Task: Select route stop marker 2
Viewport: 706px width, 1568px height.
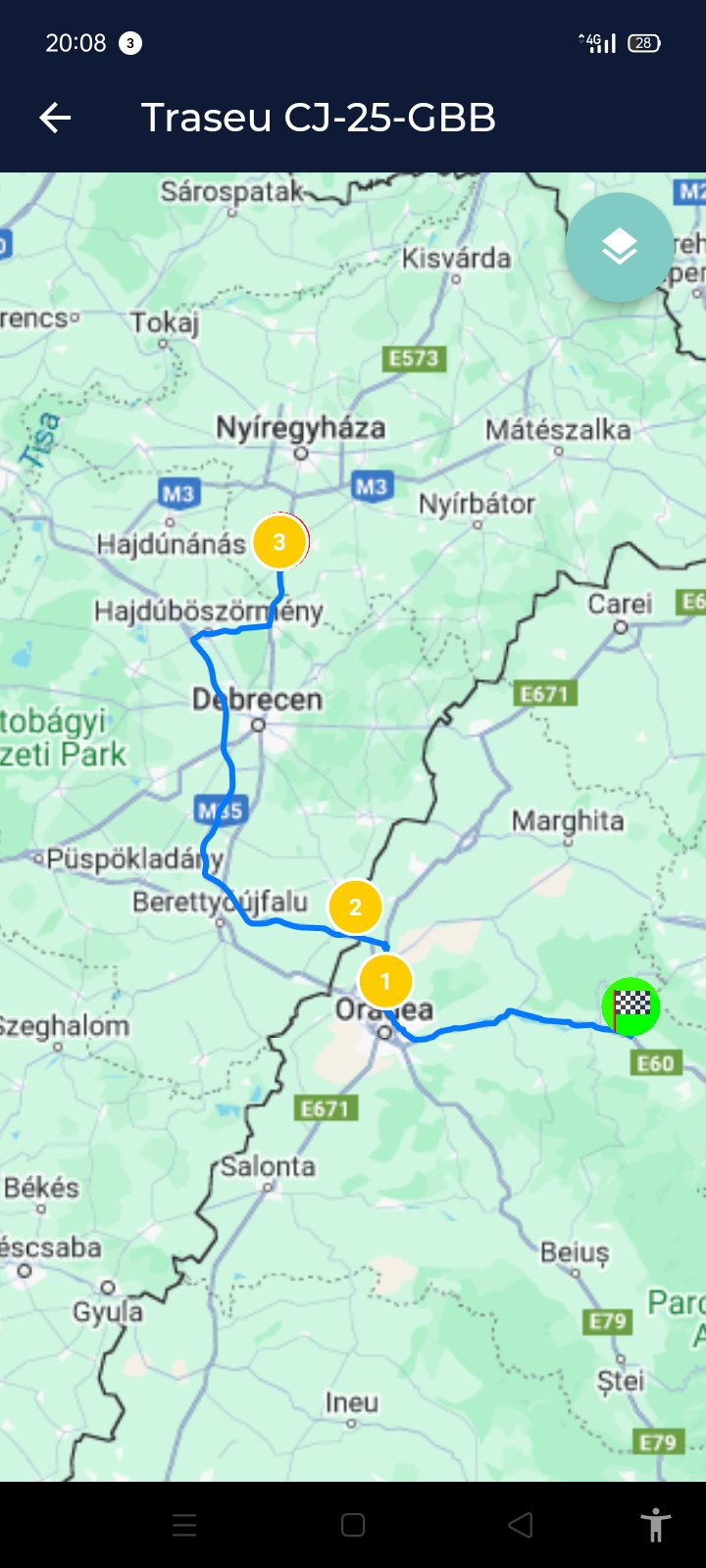Action: pos(355,907)
